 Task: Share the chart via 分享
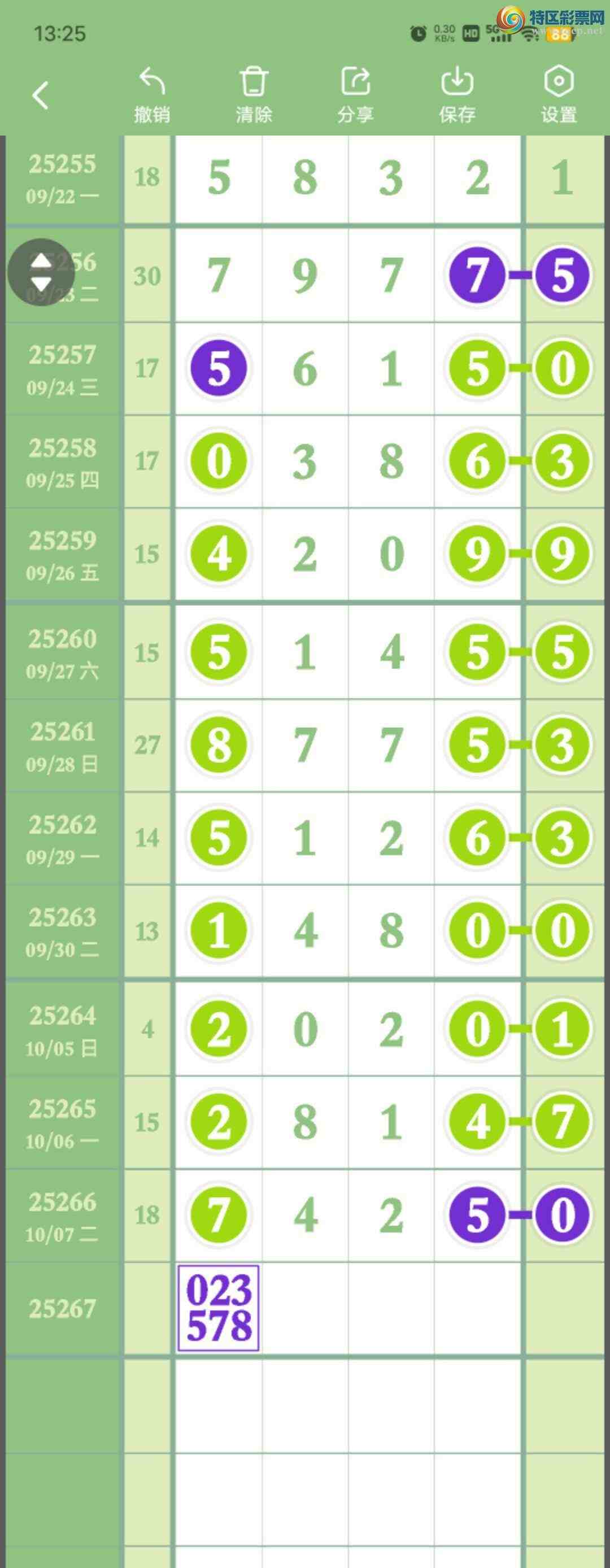(355, 95)
